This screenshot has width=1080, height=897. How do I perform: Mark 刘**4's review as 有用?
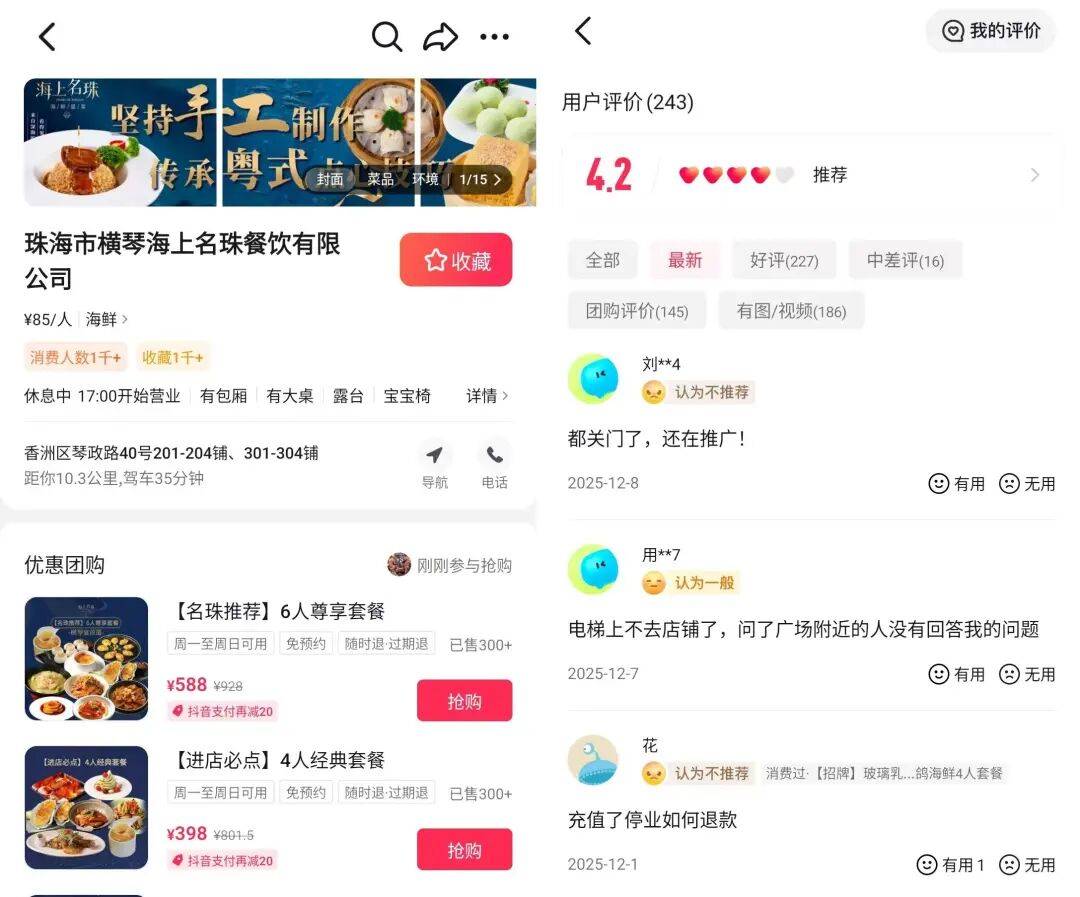point(957,484)
